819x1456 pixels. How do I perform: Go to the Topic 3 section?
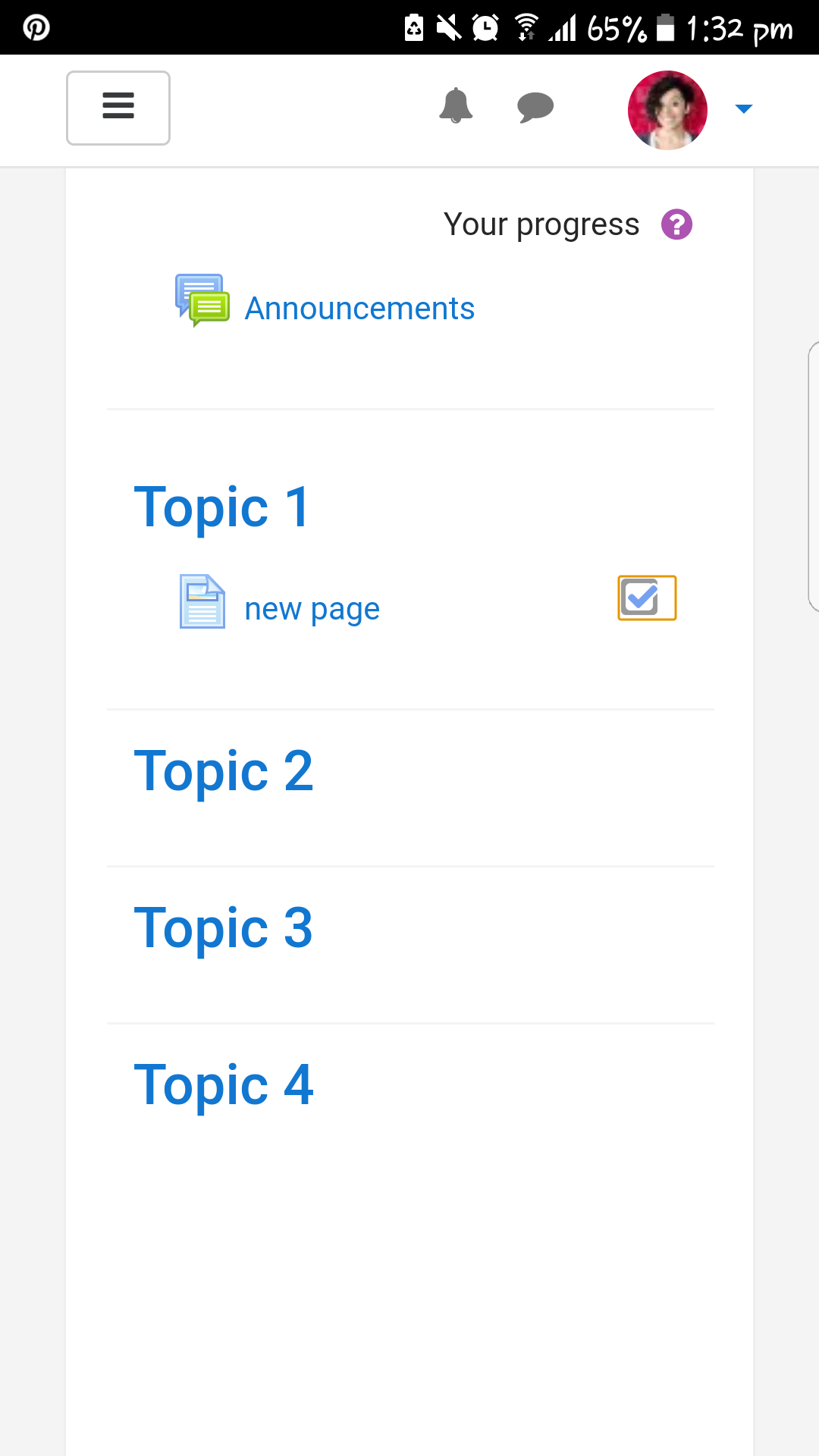224,927
